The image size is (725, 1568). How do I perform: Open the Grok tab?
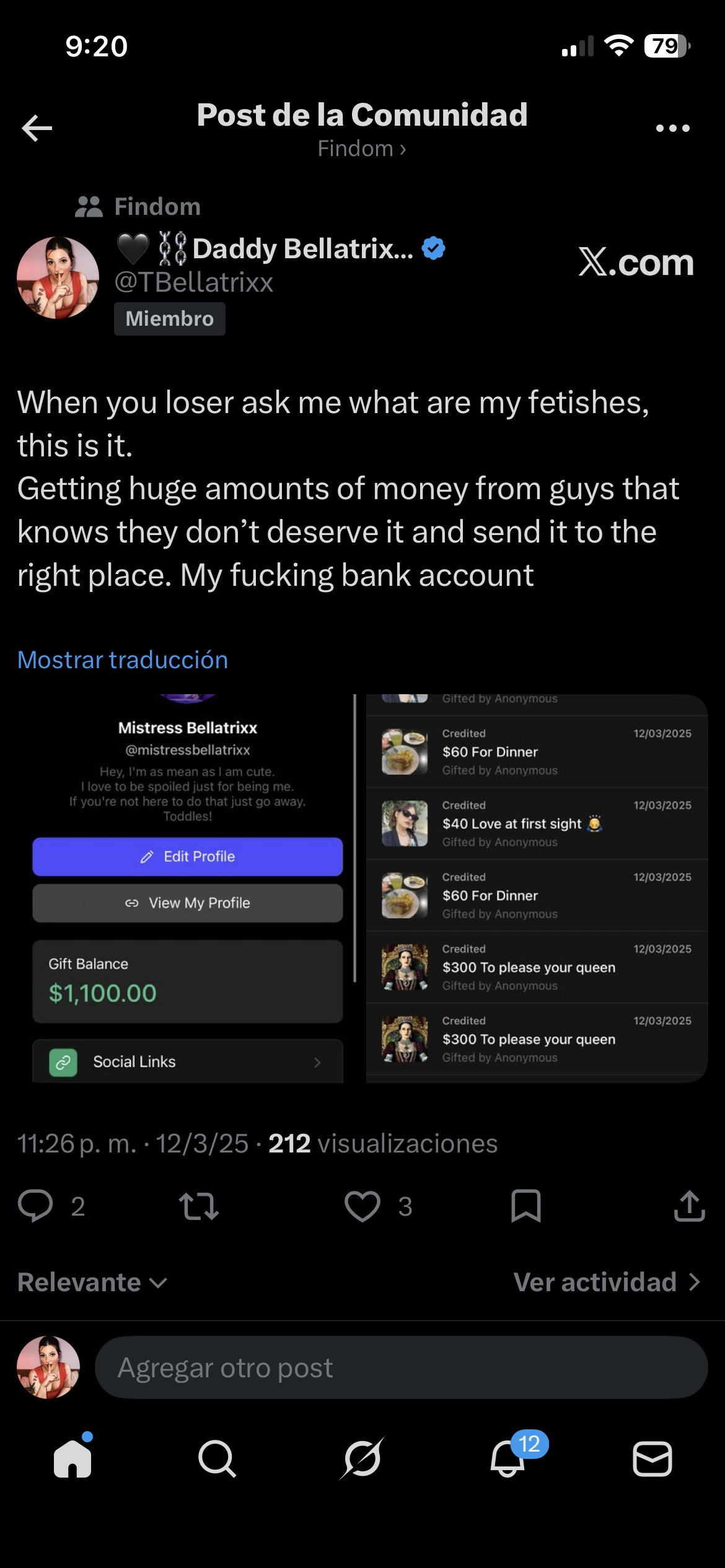362,1458
